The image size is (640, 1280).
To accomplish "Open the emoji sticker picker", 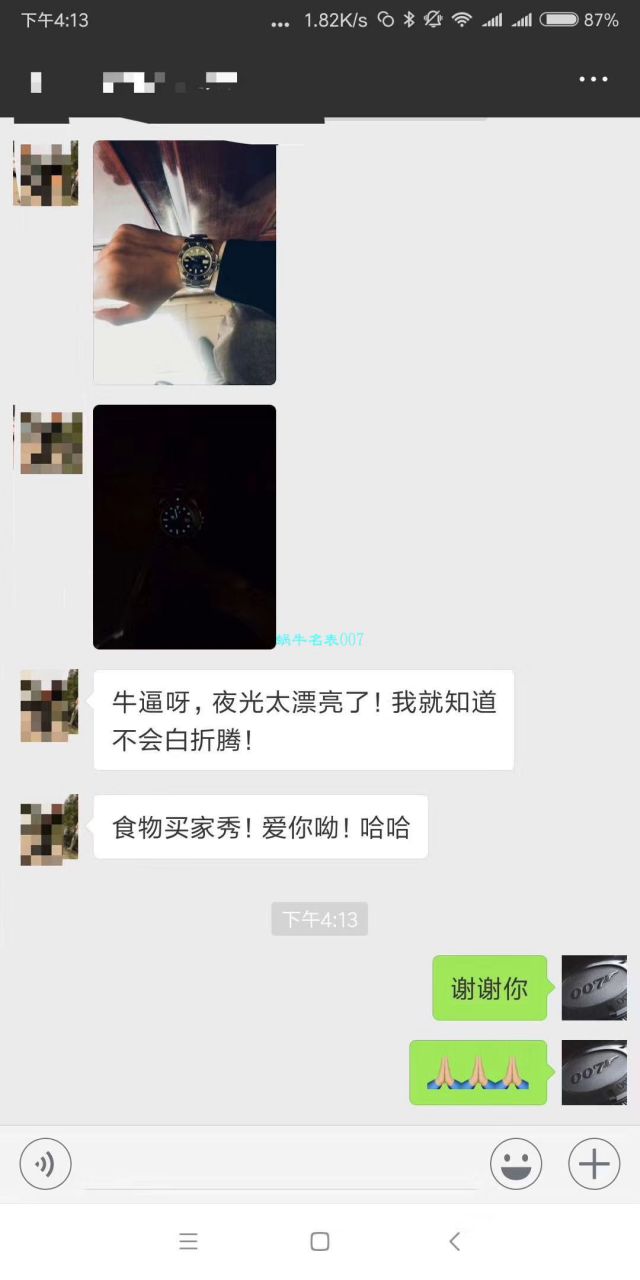I will coord(516,1165).
